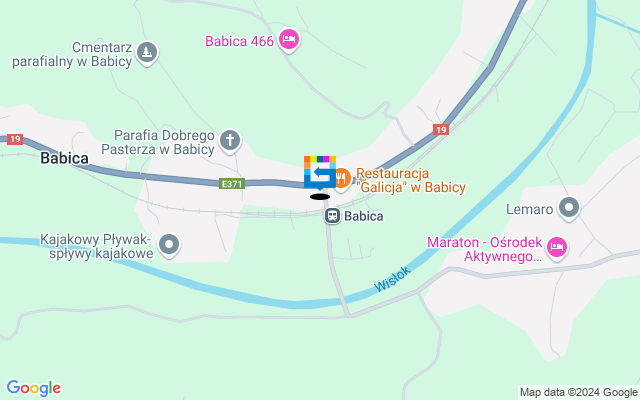640x400 pixels.
Task: Tap the Parafia Dobrego Pasterza church pin
Action: [230, 140]
